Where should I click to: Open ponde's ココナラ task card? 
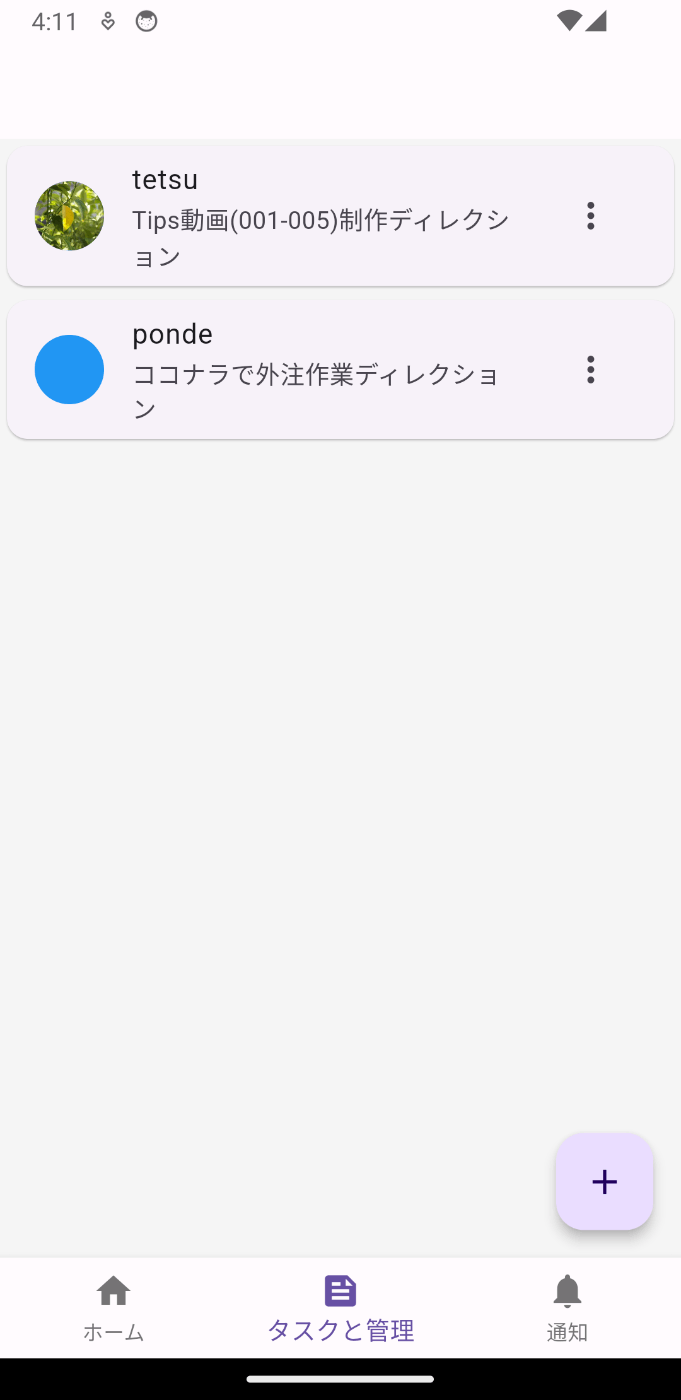tap(340, 370)
